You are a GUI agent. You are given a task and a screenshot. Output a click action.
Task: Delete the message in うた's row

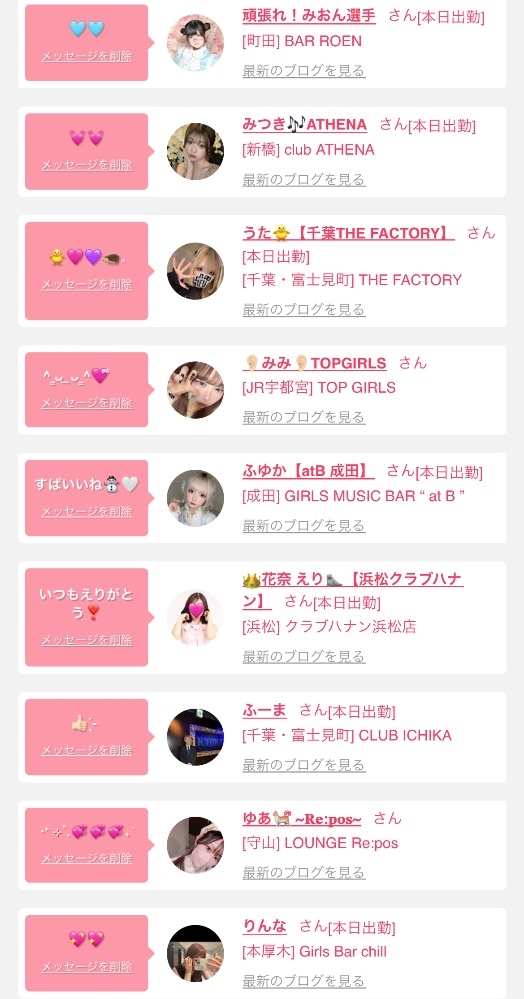tap(87, 284)
